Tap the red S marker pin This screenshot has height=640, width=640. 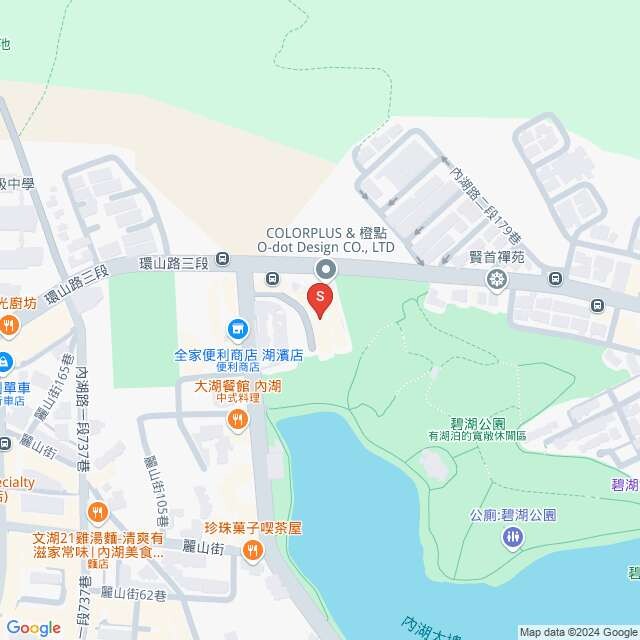coord(319,298)
